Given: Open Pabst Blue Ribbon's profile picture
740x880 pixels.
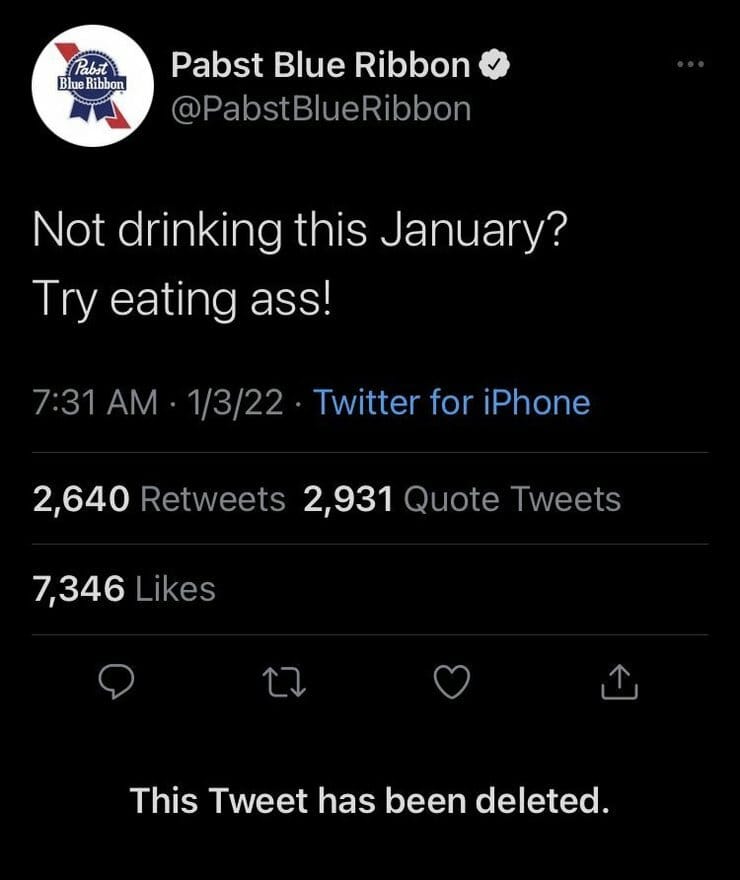Looking at the screenshot, I should [x=90, y=85].
